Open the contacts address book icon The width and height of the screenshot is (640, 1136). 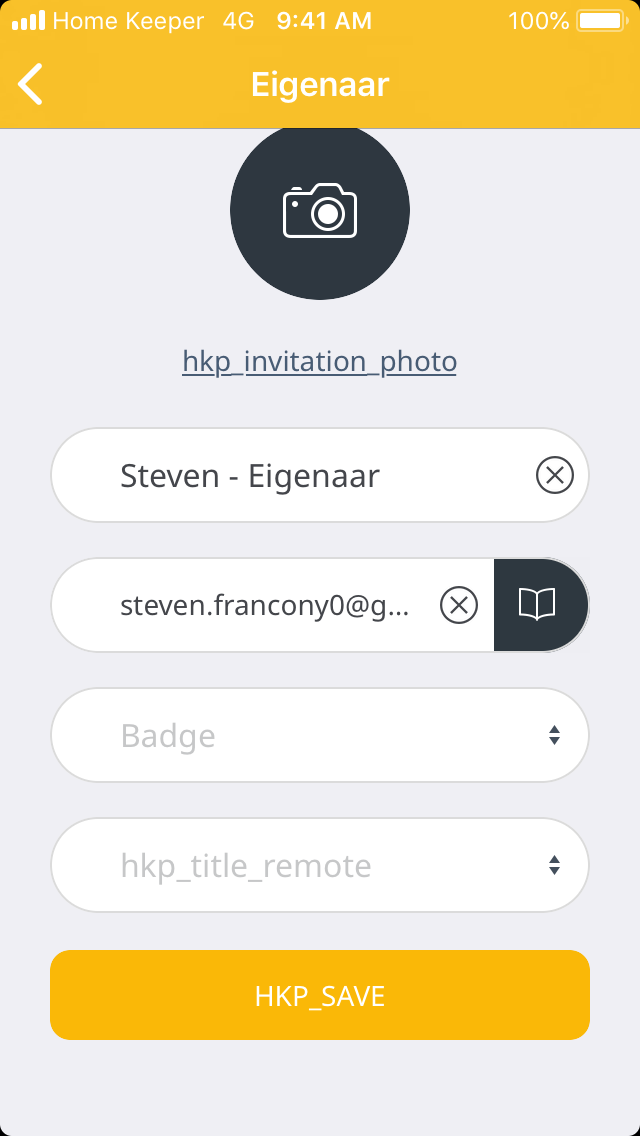[x=538, y=605]
